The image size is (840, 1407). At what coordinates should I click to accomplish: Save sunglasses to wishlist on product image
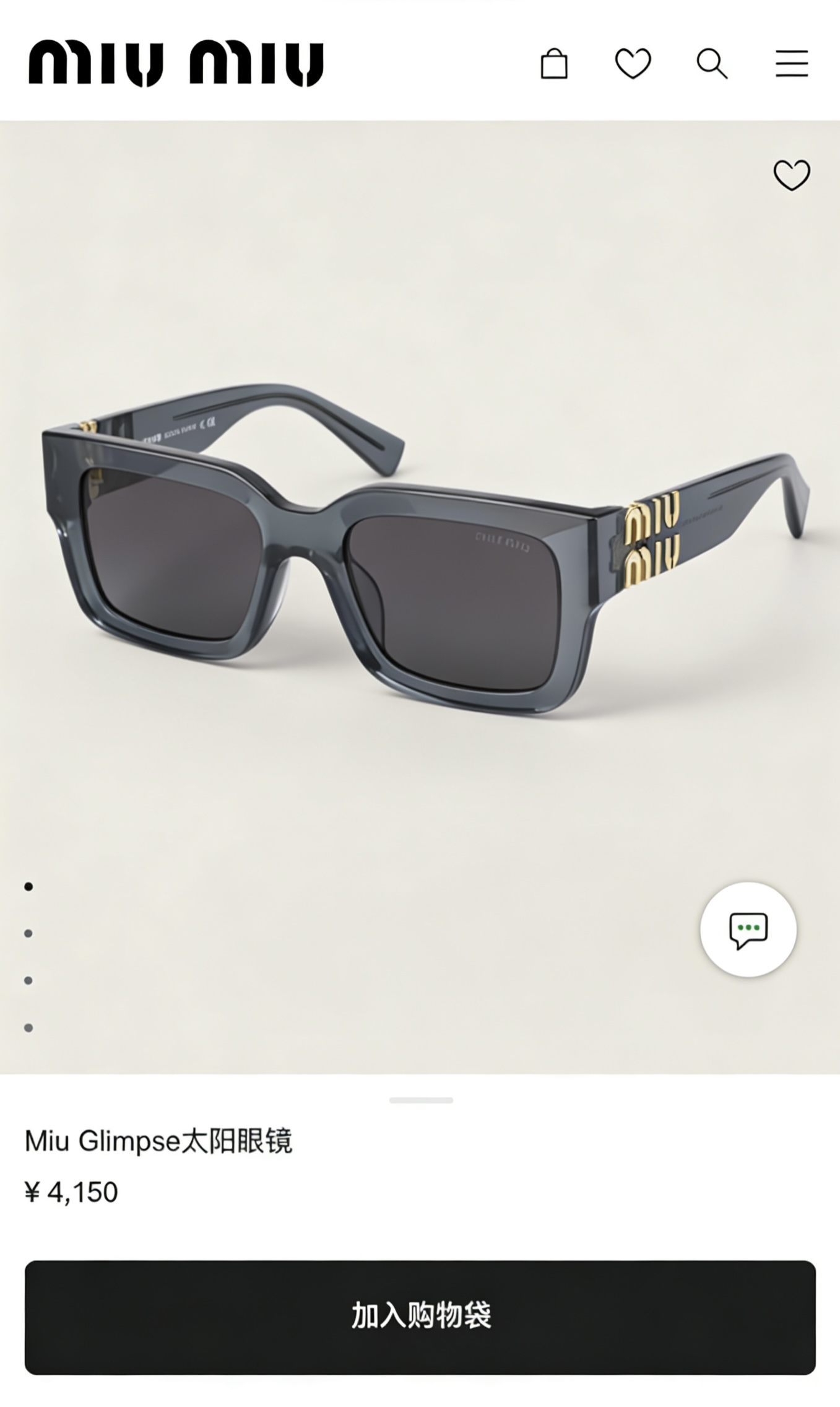(792, 175)
